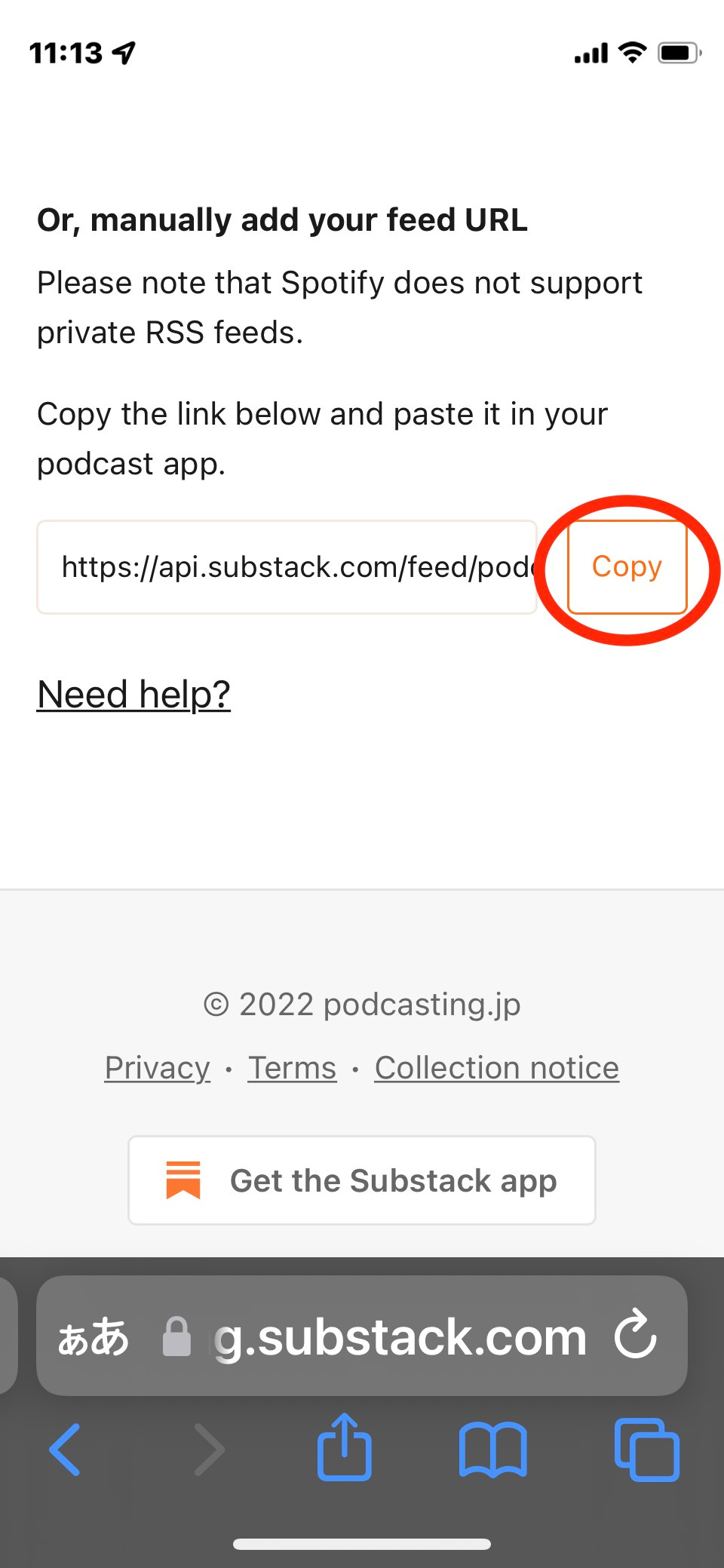Open the reader/text size menu (ぁあ)
The width and height of the screenshot is (724, 1568).
coord(94,1337)
